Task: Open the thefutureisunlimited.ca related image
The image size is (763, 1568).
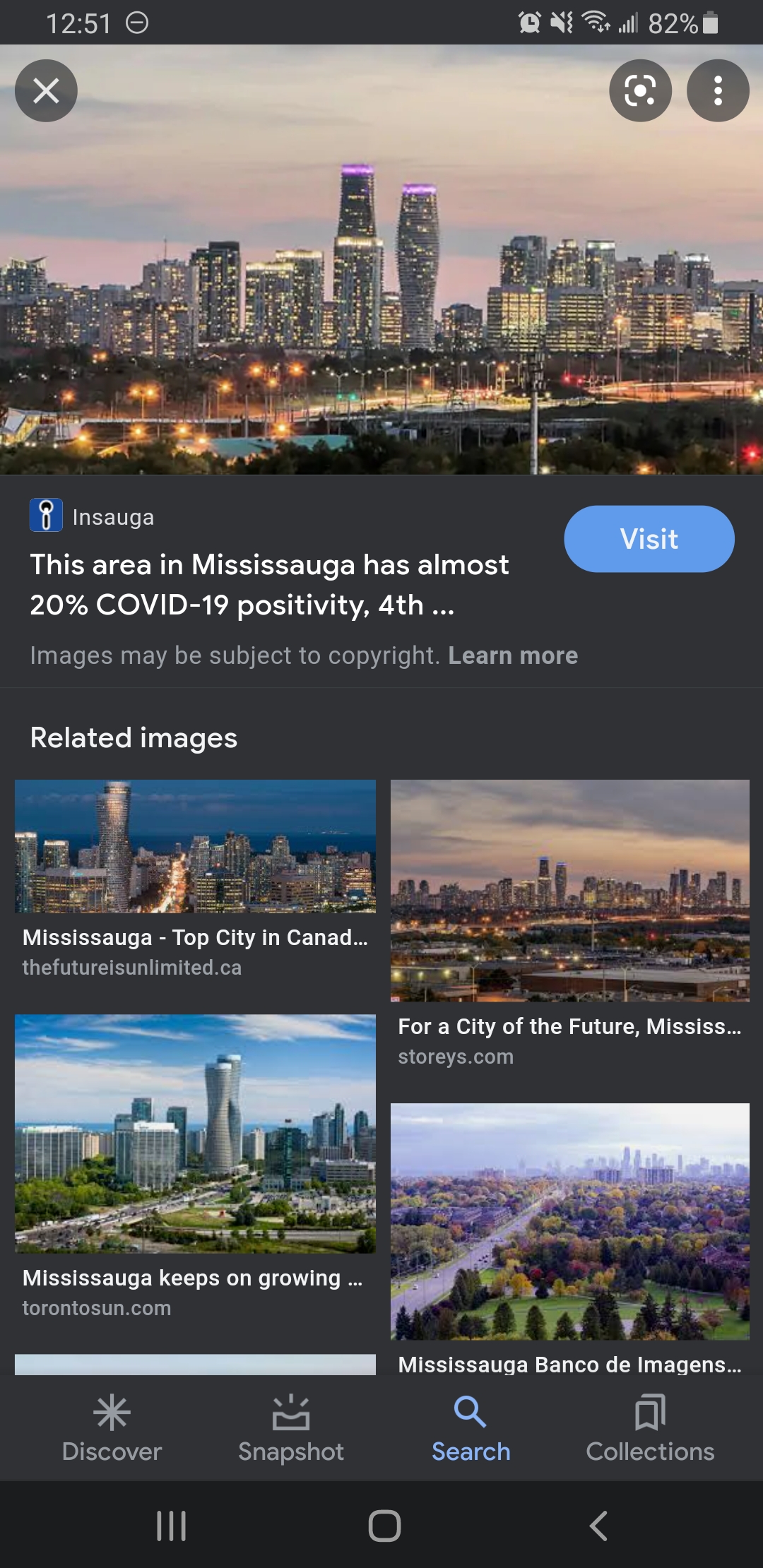Action: click(x=195, y=846)
